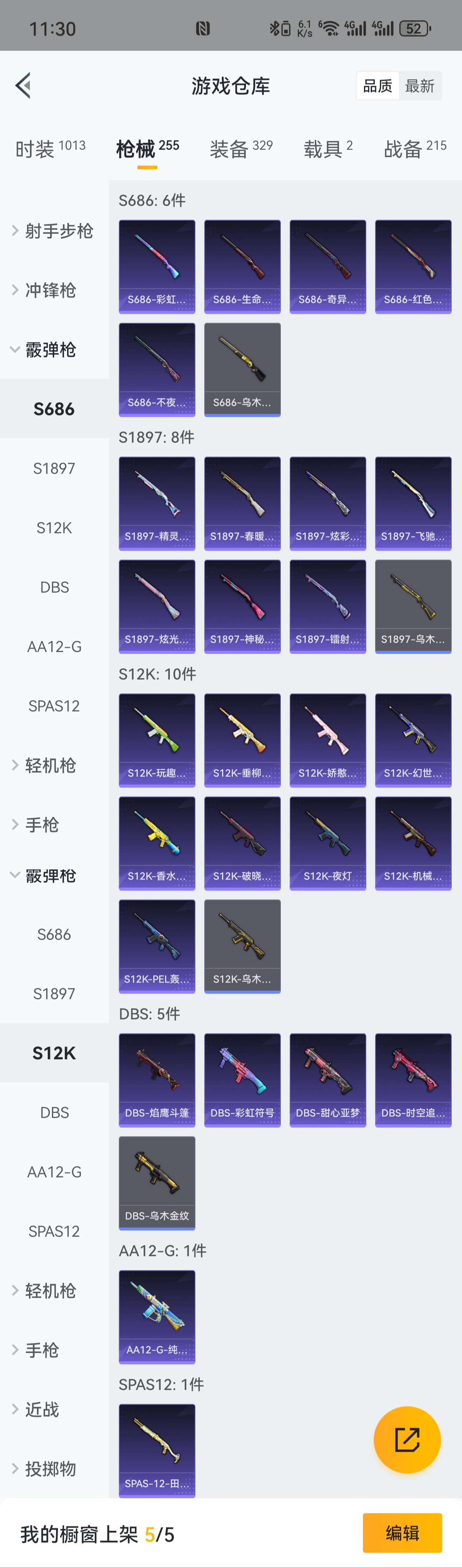Tap the 编辑 button
Screen dimensions: 462x1568
[x=402, y=1533]
